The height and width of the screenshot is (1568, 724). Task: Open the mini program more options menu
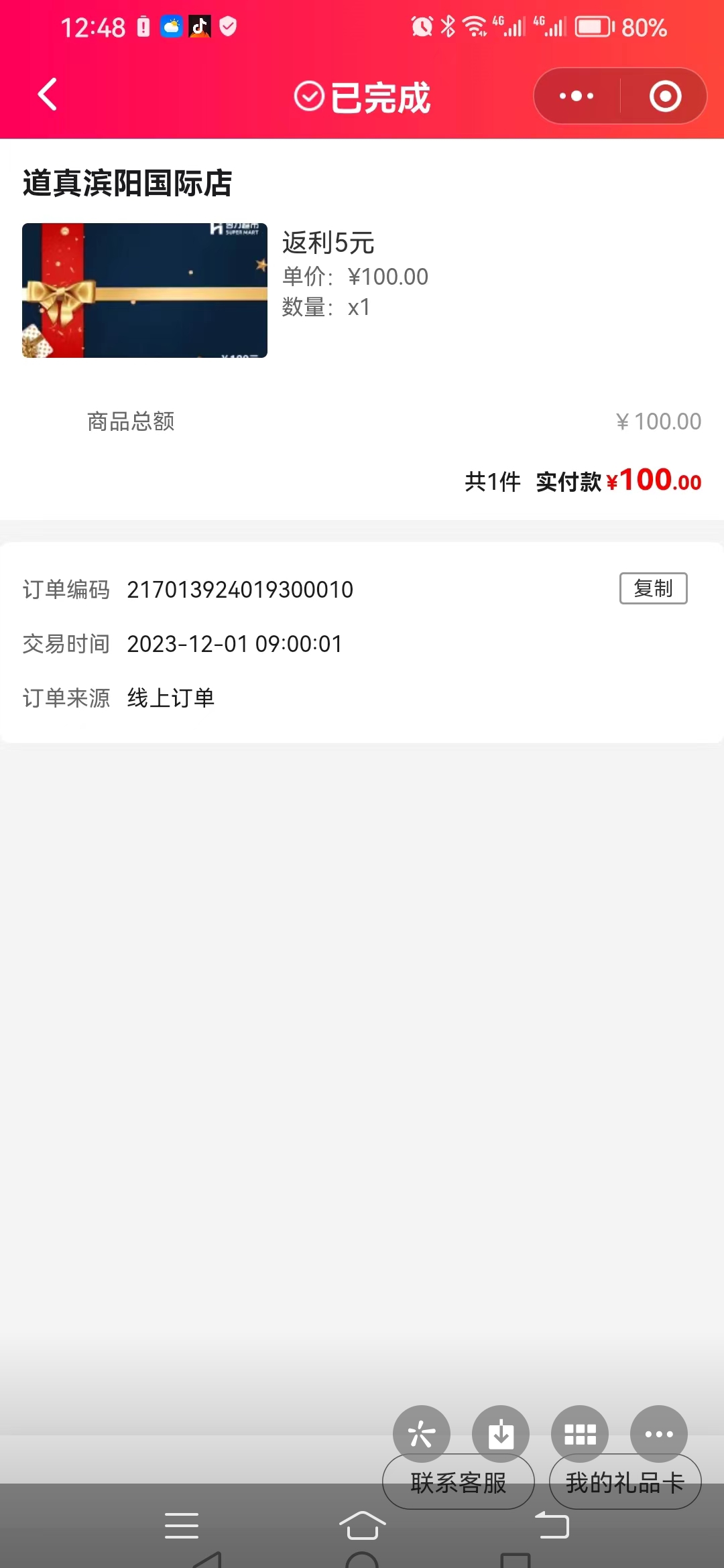(577, 96)
